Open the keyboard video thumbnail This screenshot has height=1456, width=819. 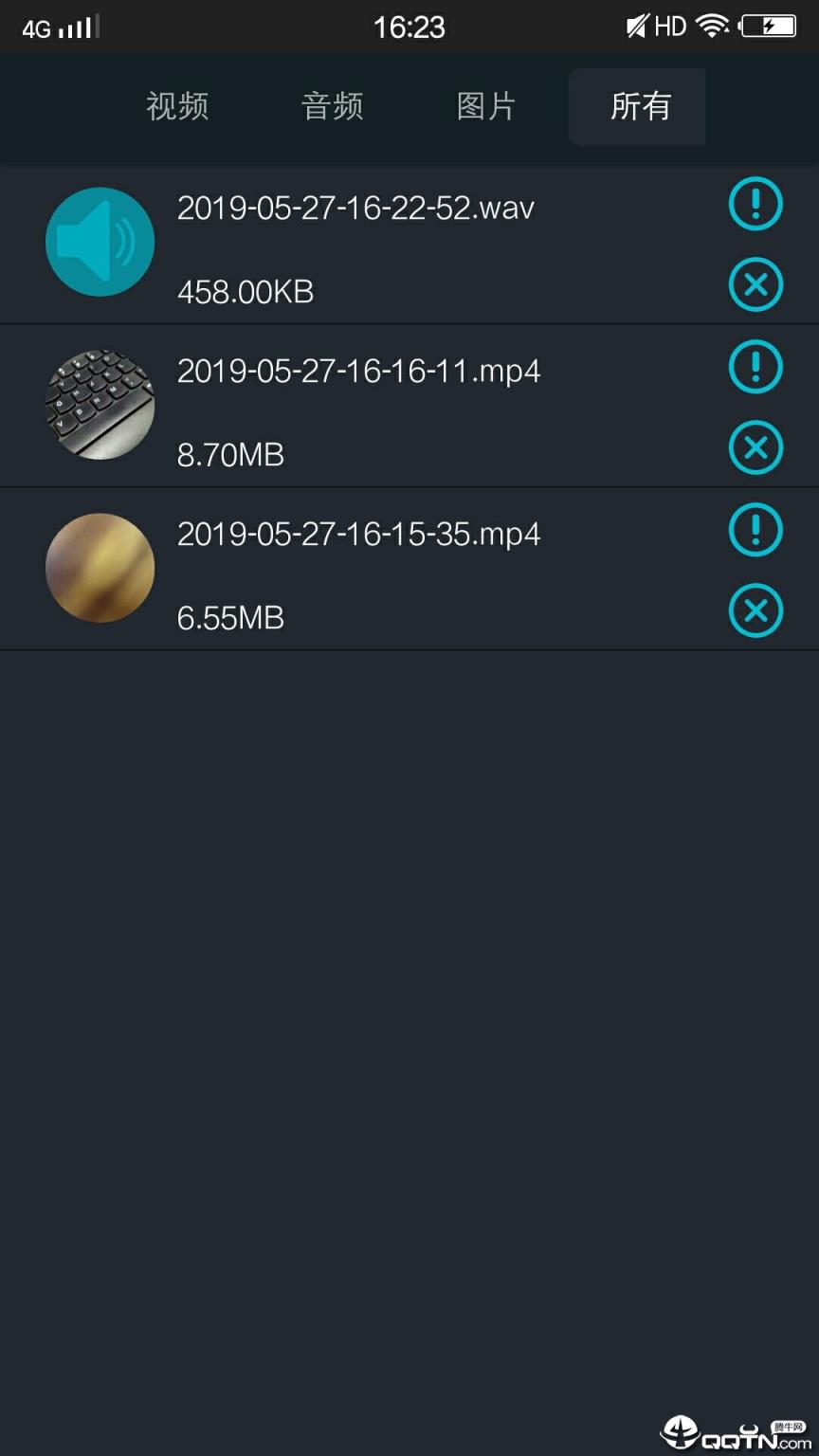coord(100,405)
